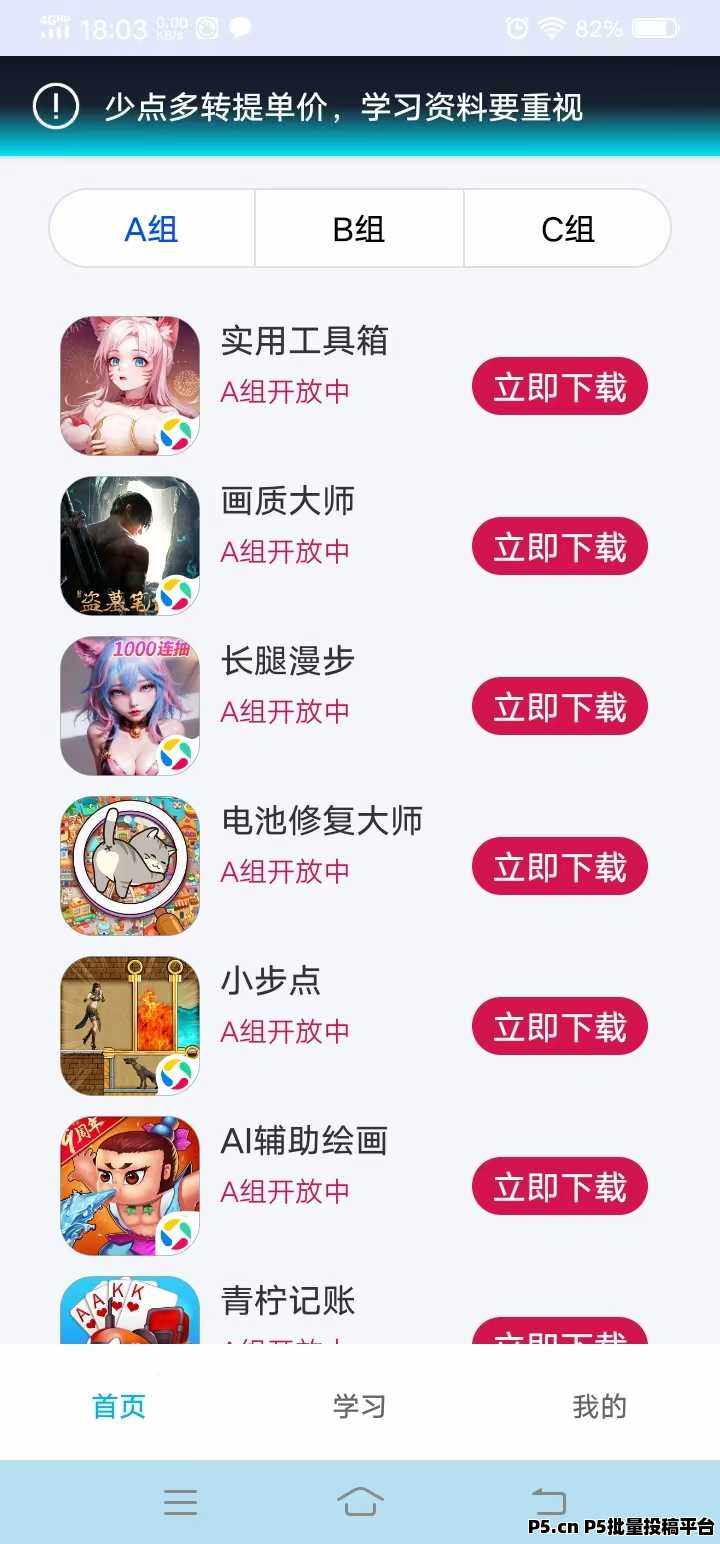Tap the 电池修复大师 cat icon
Viewport: 720px width, 1544px height.
point(129,865)
